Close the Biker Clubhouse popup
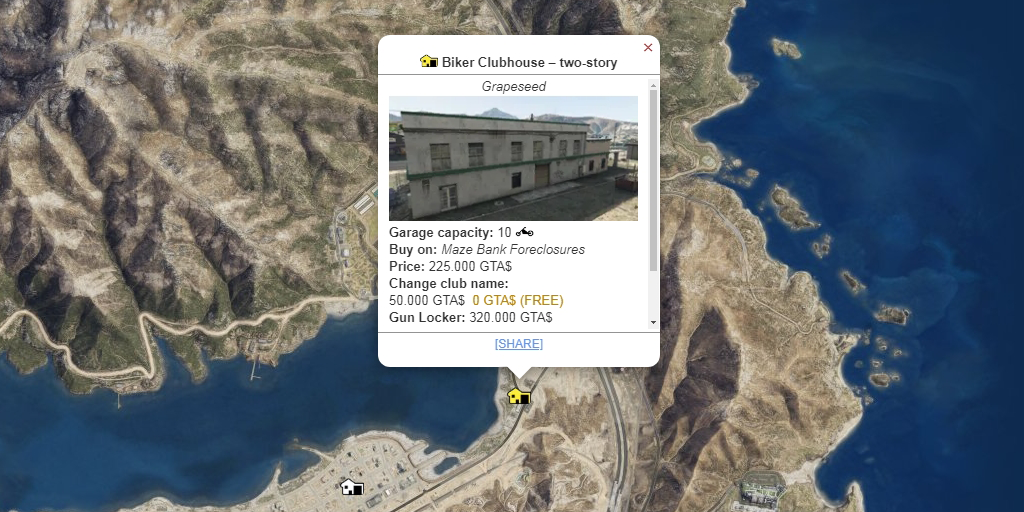 pyautogui.click(x=648, y=47)
